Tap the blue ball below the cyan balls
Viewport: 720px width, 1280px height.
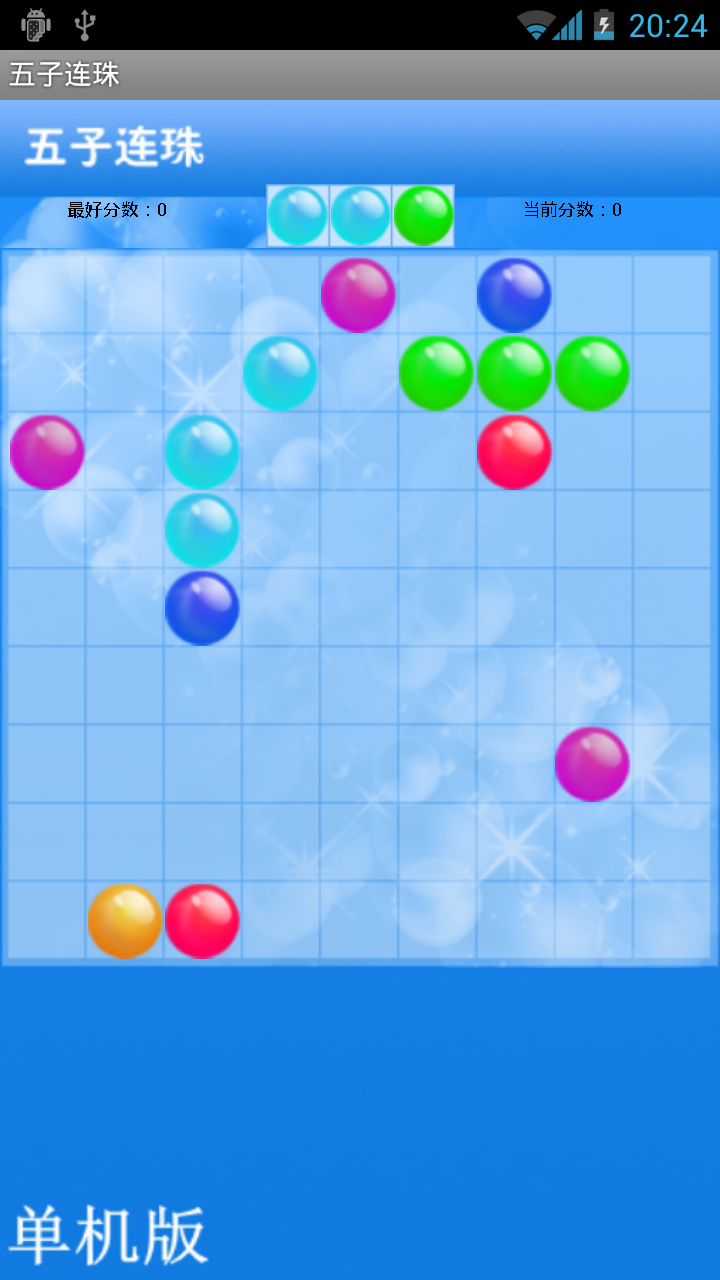point(202,608)
